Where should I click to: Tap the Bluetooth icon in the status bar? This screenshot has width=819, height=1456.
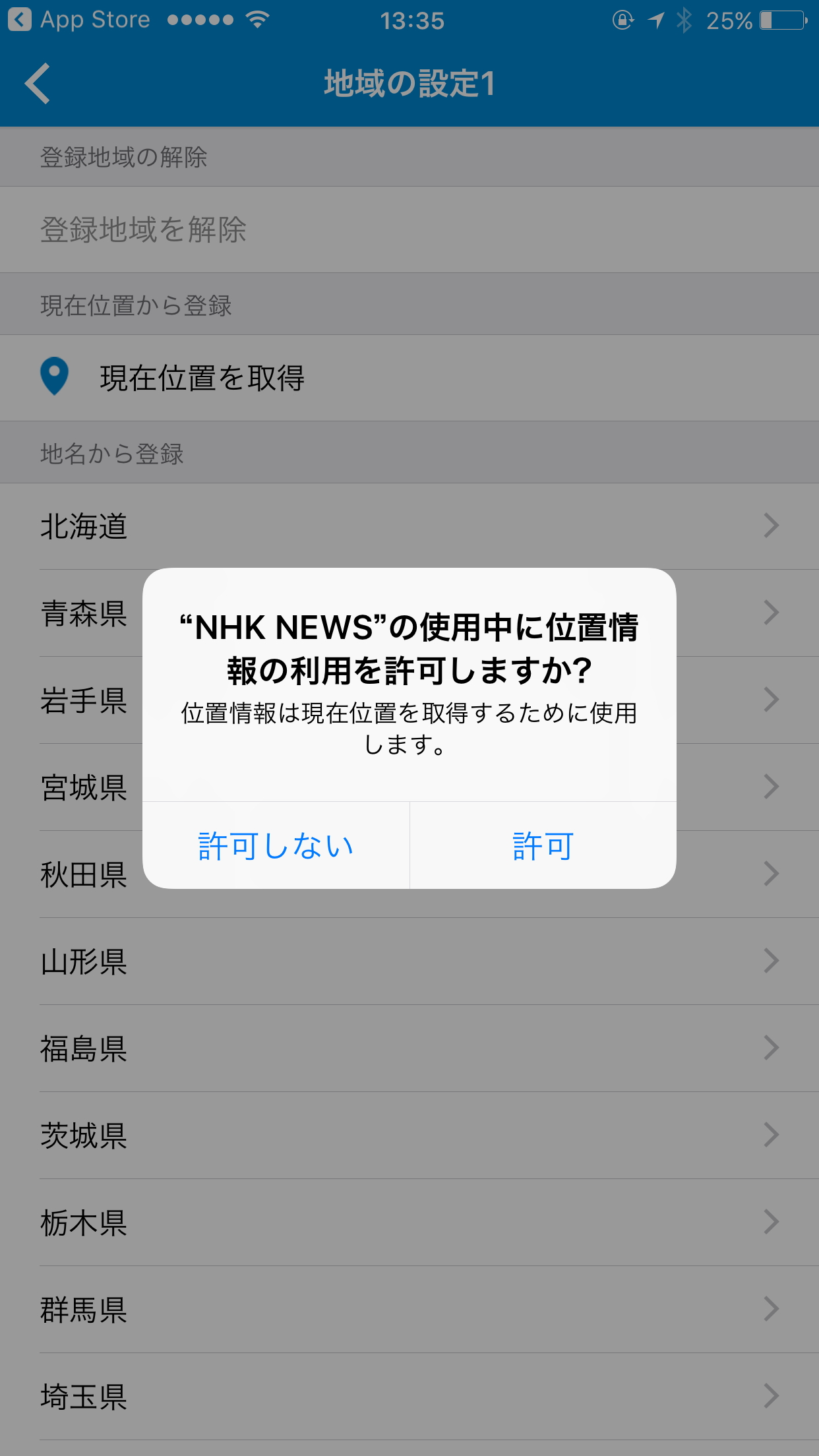coord(683,20)
